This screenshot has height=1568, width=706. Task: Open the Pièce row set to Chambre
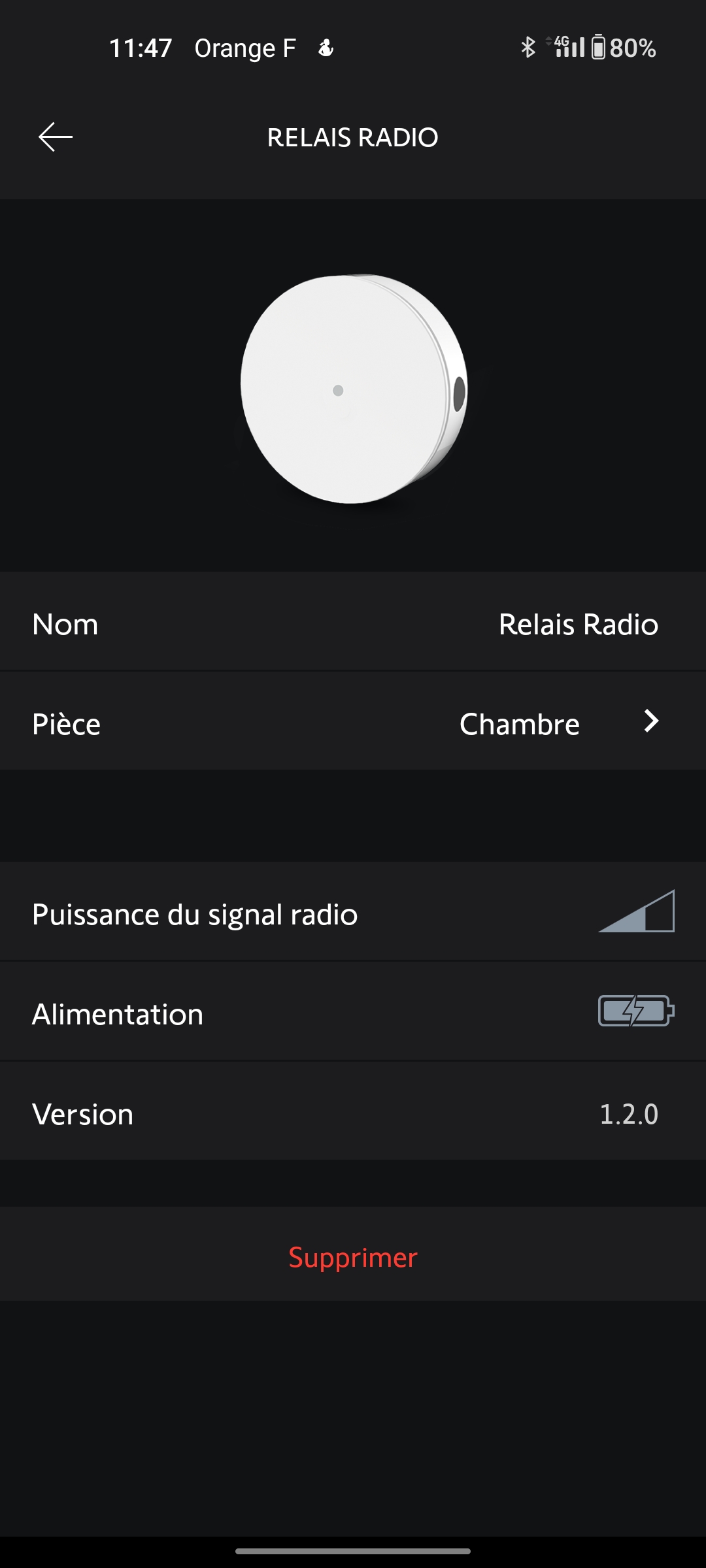[353, 723]
